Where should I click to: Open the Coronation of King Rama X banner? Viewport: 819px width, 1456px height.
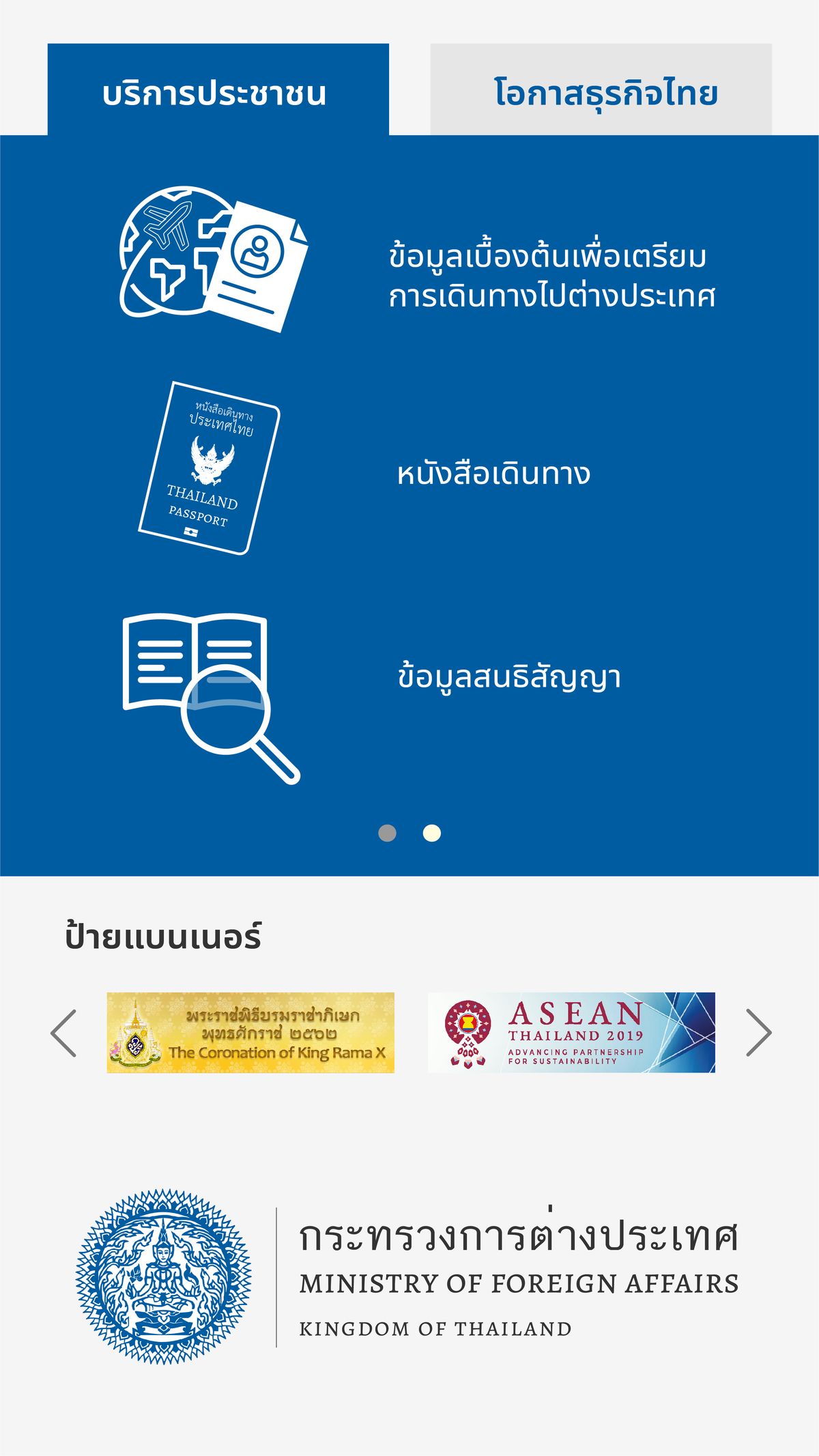point(250,1032)
